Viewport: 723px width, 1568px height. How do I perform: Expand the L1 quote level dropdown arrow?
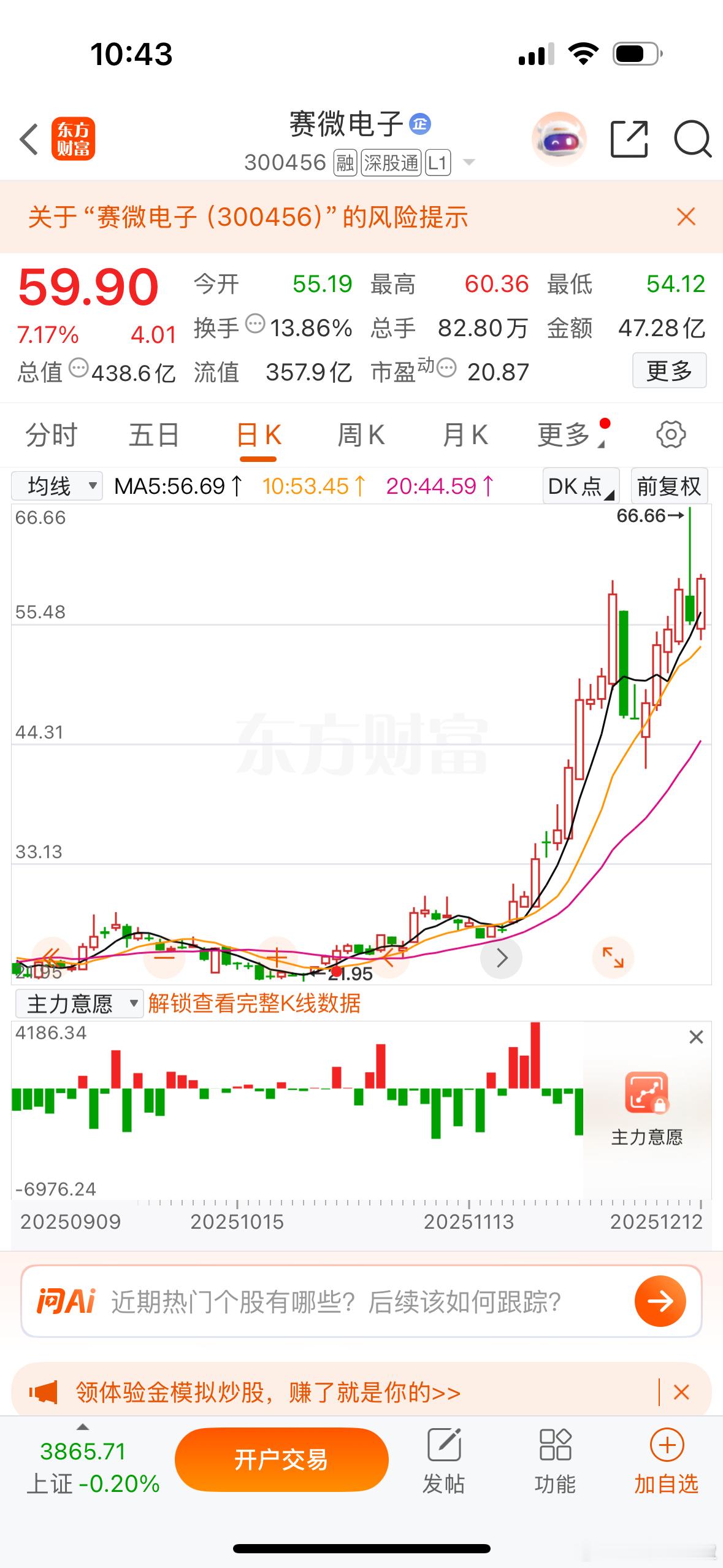pyautogui.click(x=468, y=163)
